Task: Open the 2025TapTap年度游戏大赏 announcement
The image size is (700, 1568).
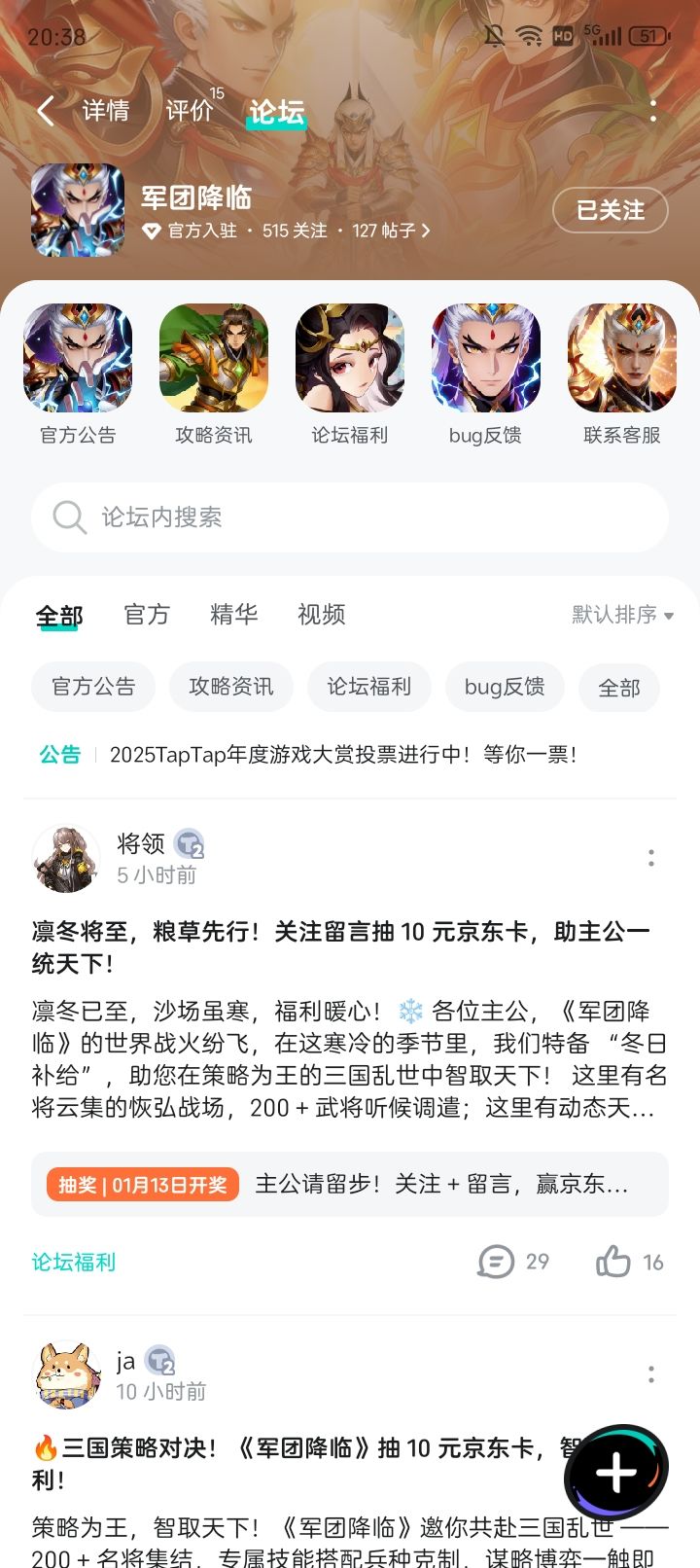Action: click(343, 754)
